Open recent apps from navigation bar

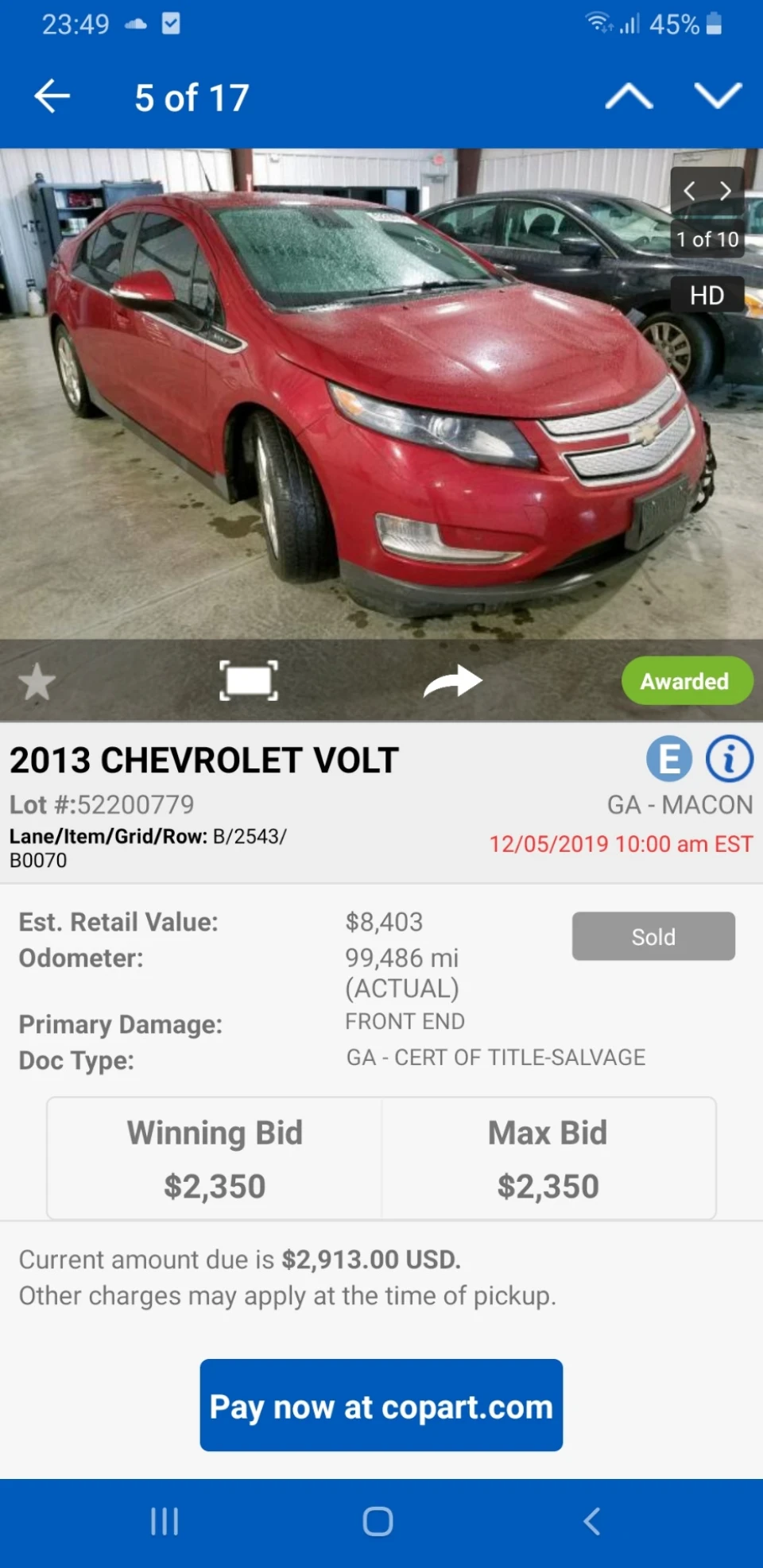pyautogui.click(x=165, y=1522)
